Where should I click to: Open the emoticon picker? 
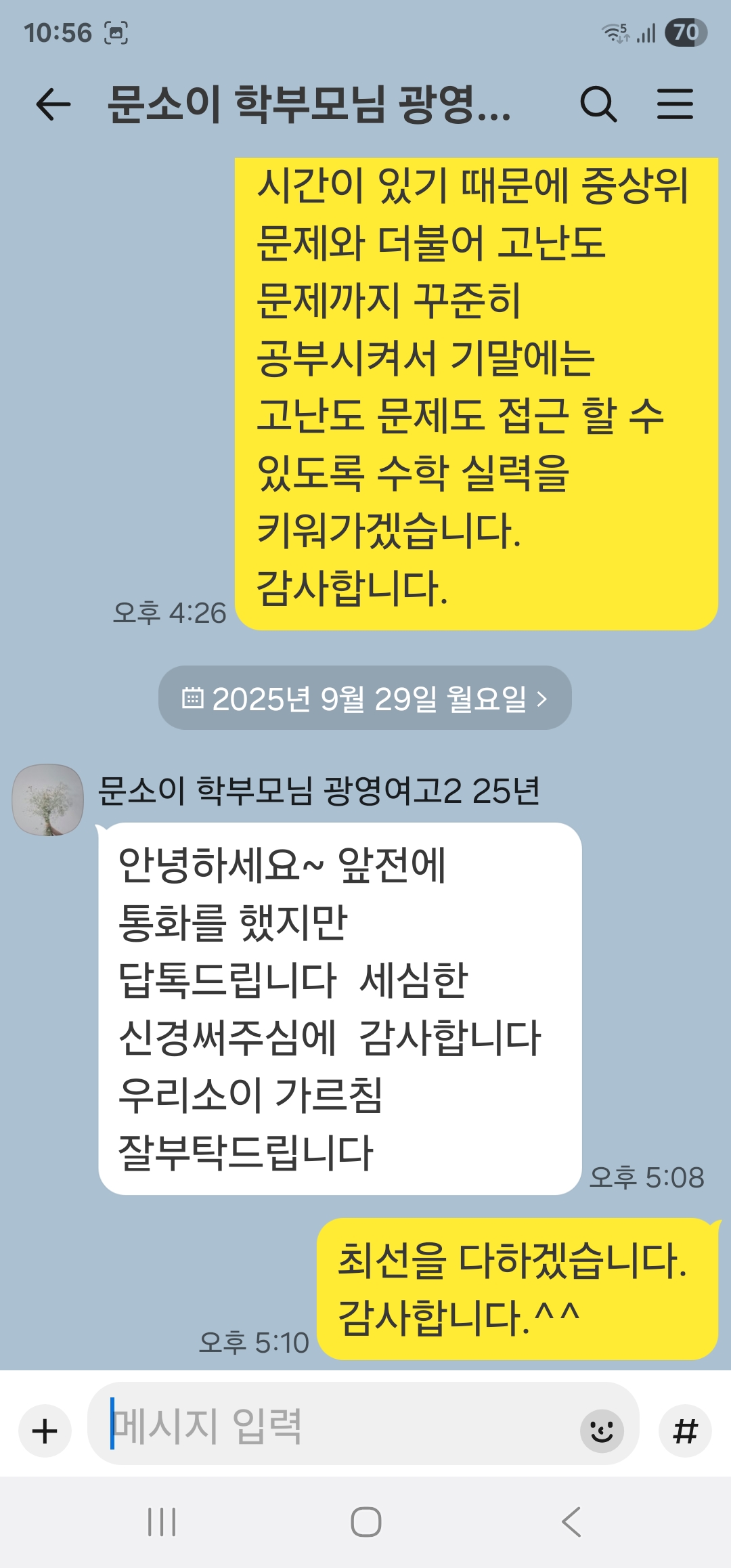click(x=601, y=1431)
